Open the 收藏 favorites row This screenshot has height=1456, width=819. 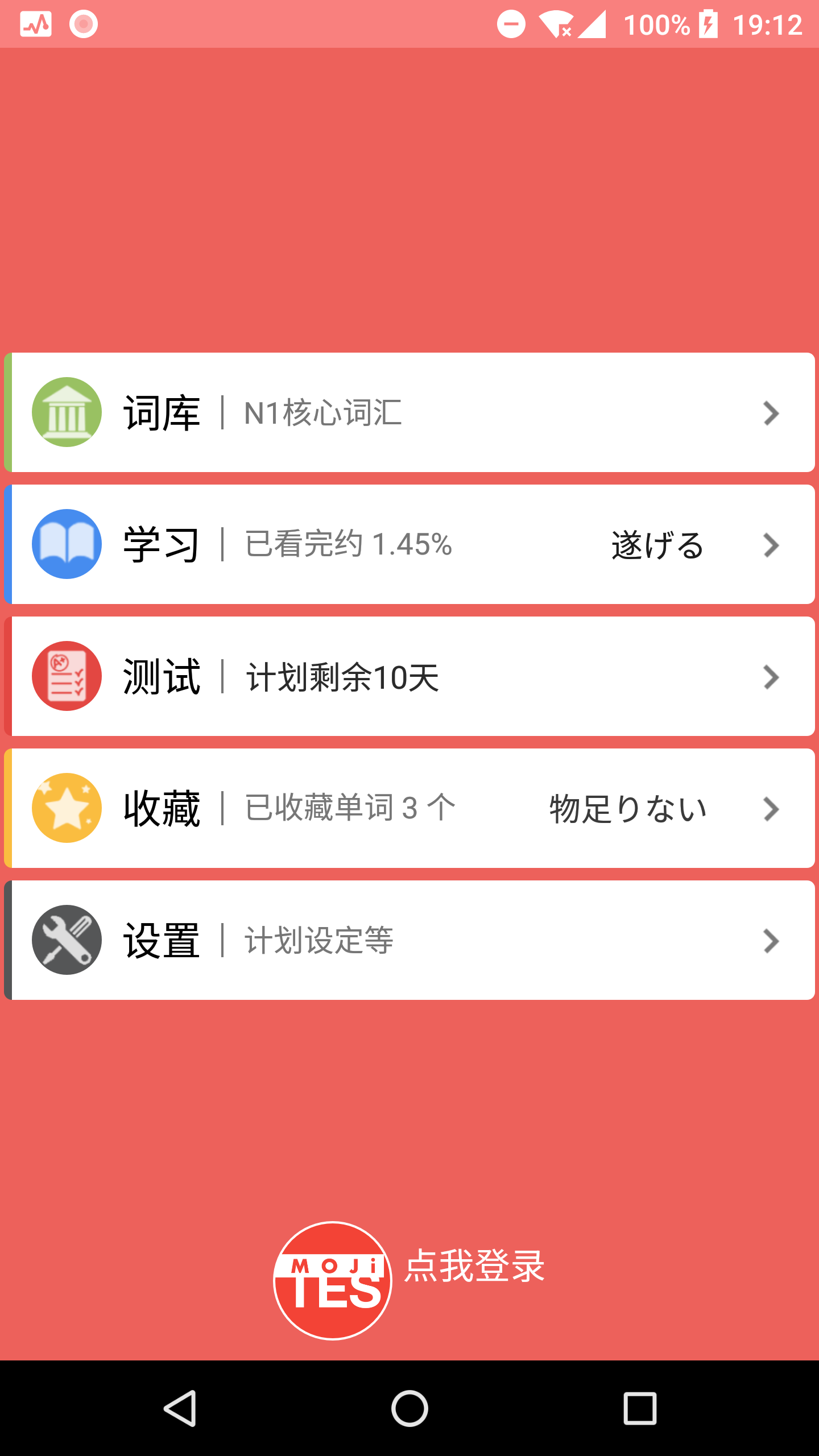409,808
